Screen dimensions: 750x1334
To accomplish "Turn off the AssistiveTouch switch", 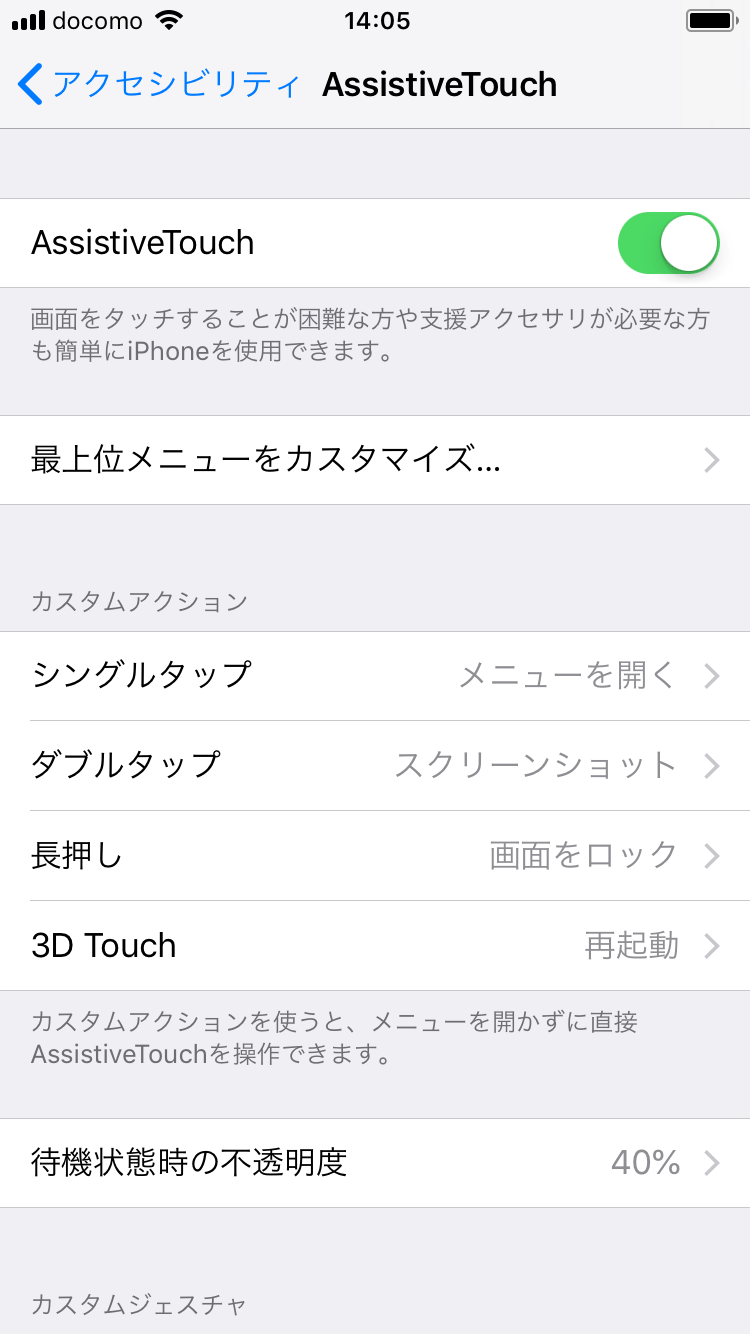I will point(669,243).
